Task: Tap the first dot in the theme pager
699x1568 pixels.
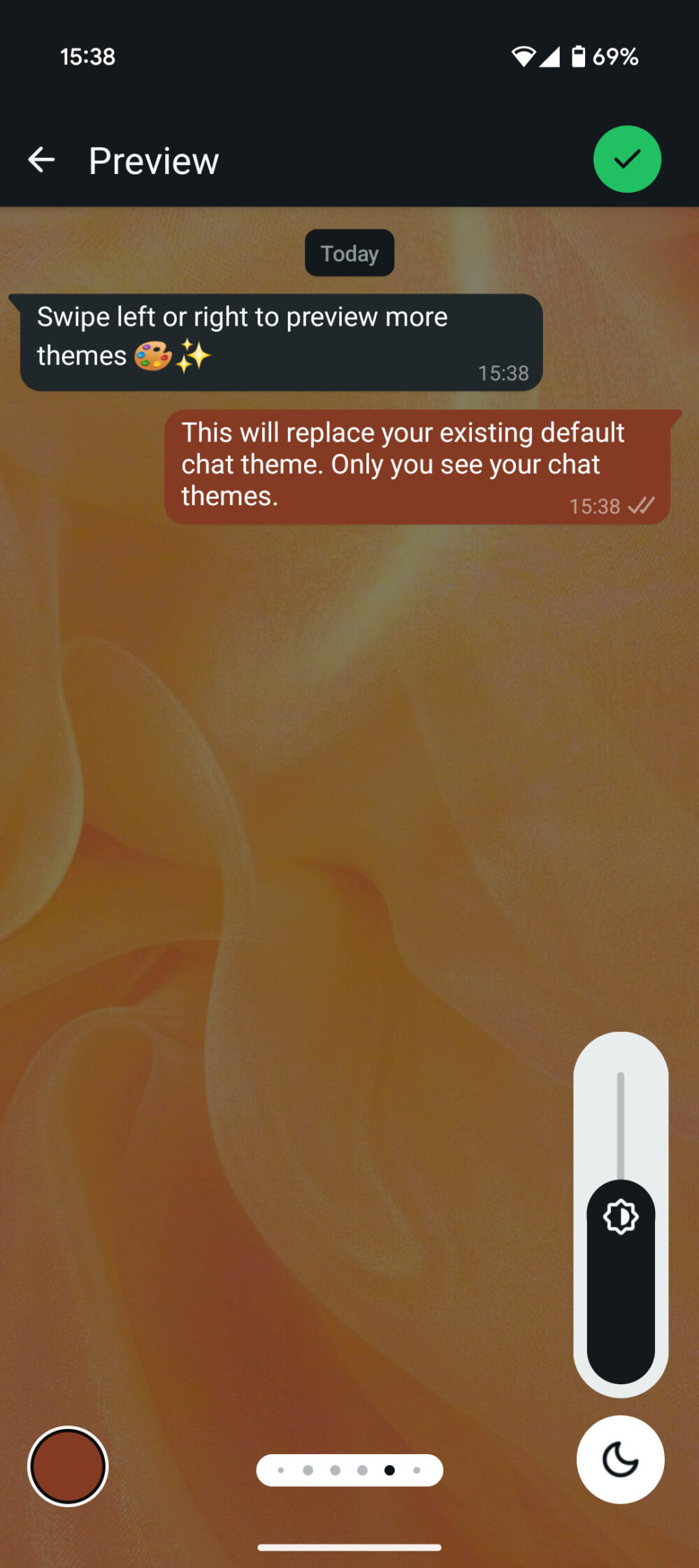Action: click(x=282, y=1469)
